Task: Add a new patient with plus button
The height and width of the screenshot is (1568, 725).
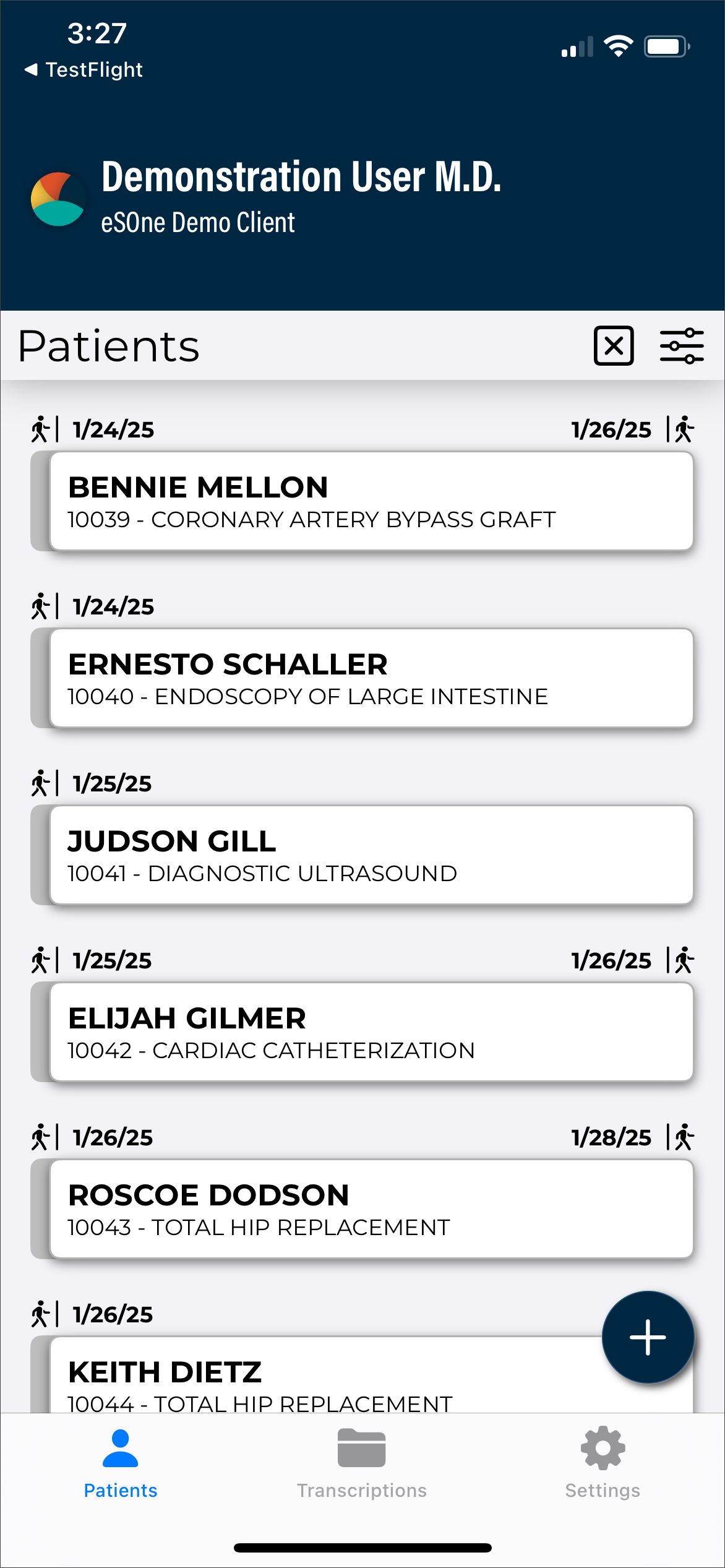Action: (x=647, y=1337)
